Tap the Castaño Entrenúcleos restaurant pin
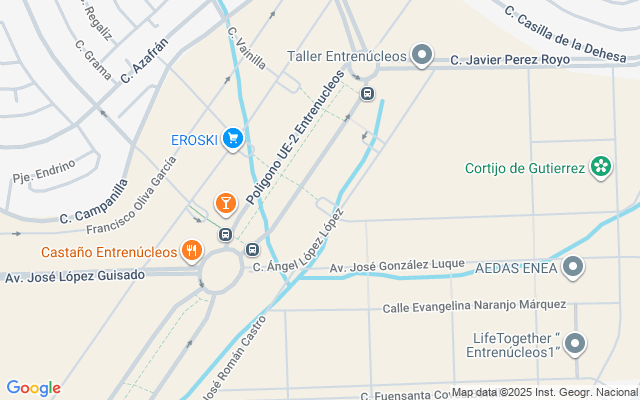640x400 pixels. (192, 251)
